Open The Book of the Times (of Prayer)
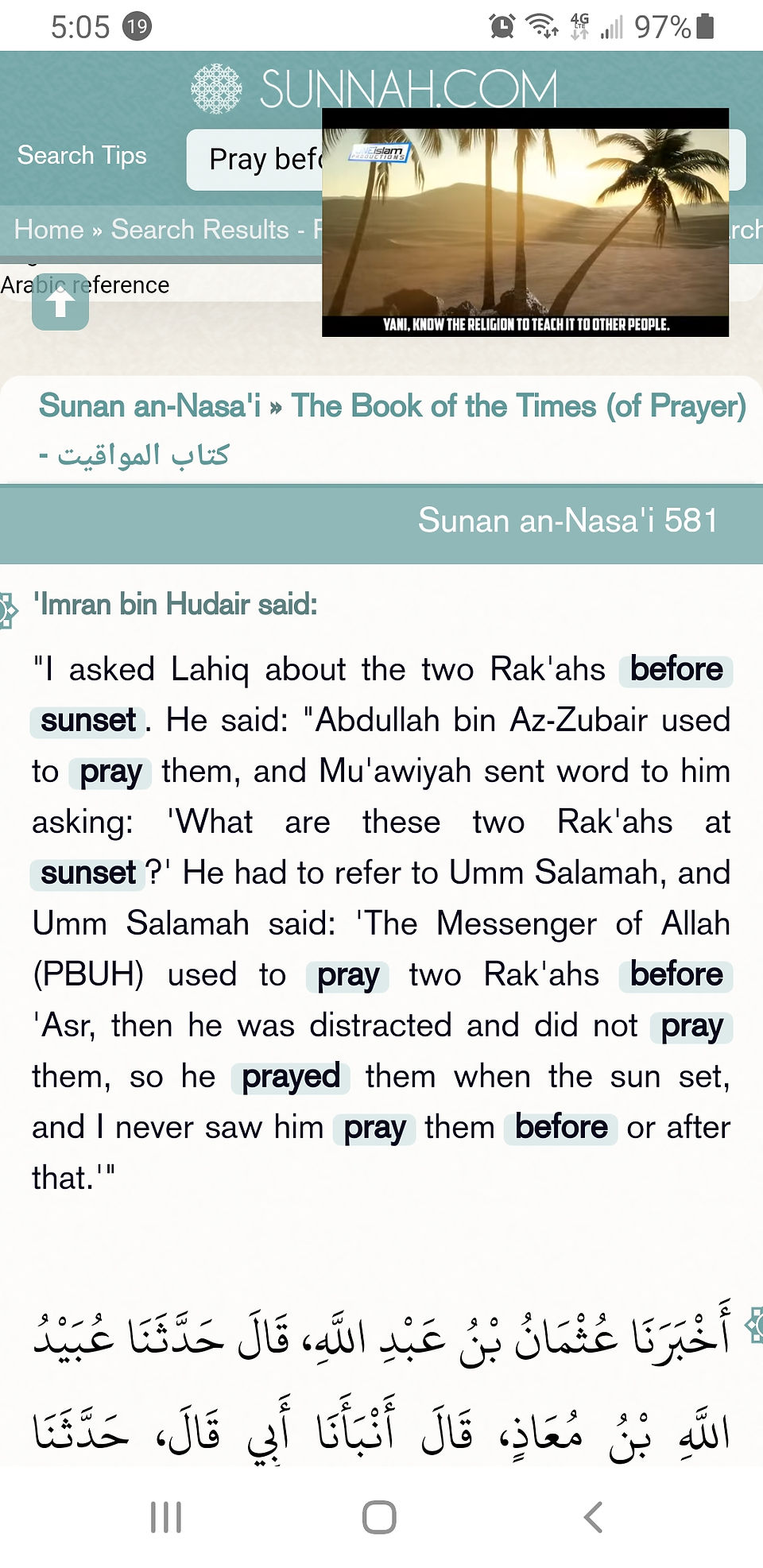Image resolution: width=763 pixels, height=1568 pixels. (x=519, y=406)
